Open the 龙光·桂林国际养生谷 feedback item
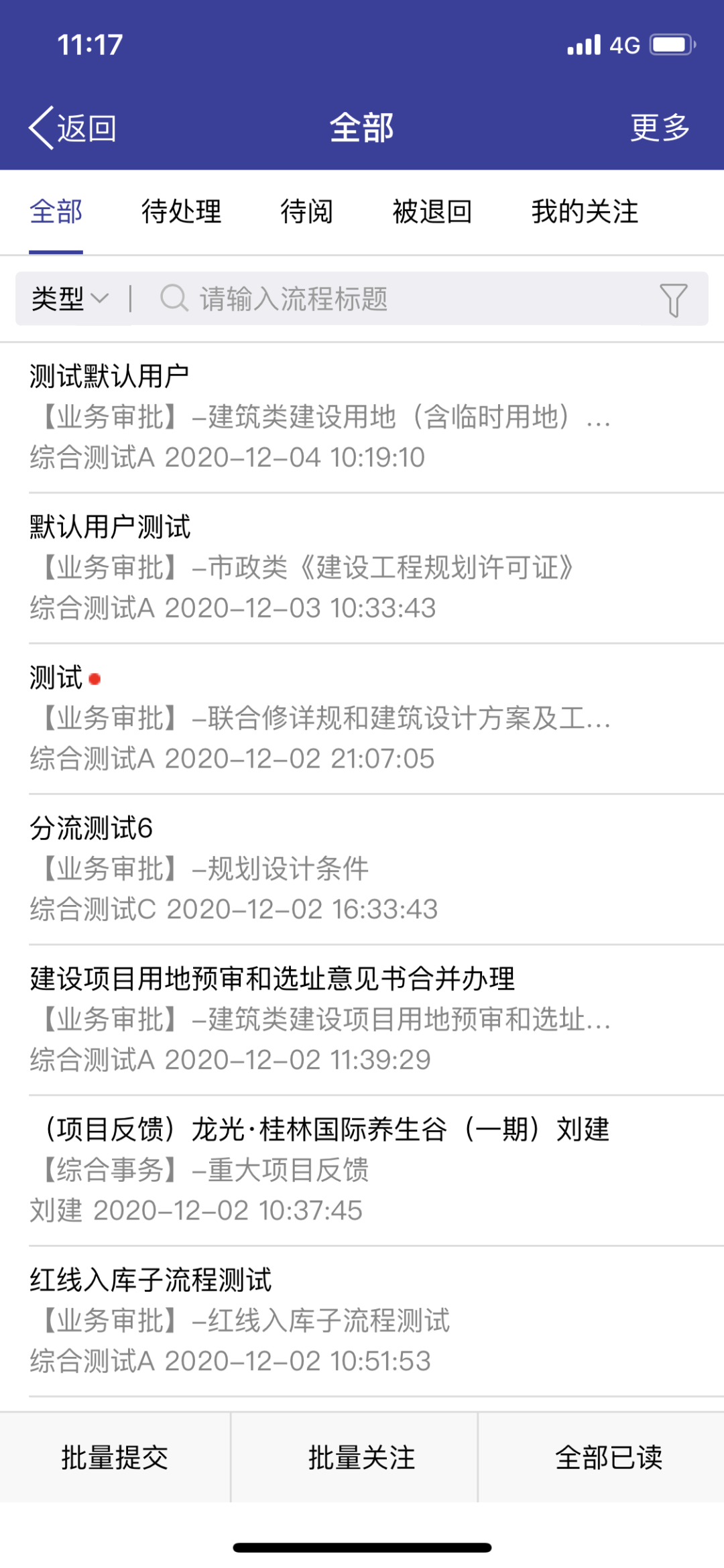This screenshot has width=724, height=1568. click(362, 1171)
